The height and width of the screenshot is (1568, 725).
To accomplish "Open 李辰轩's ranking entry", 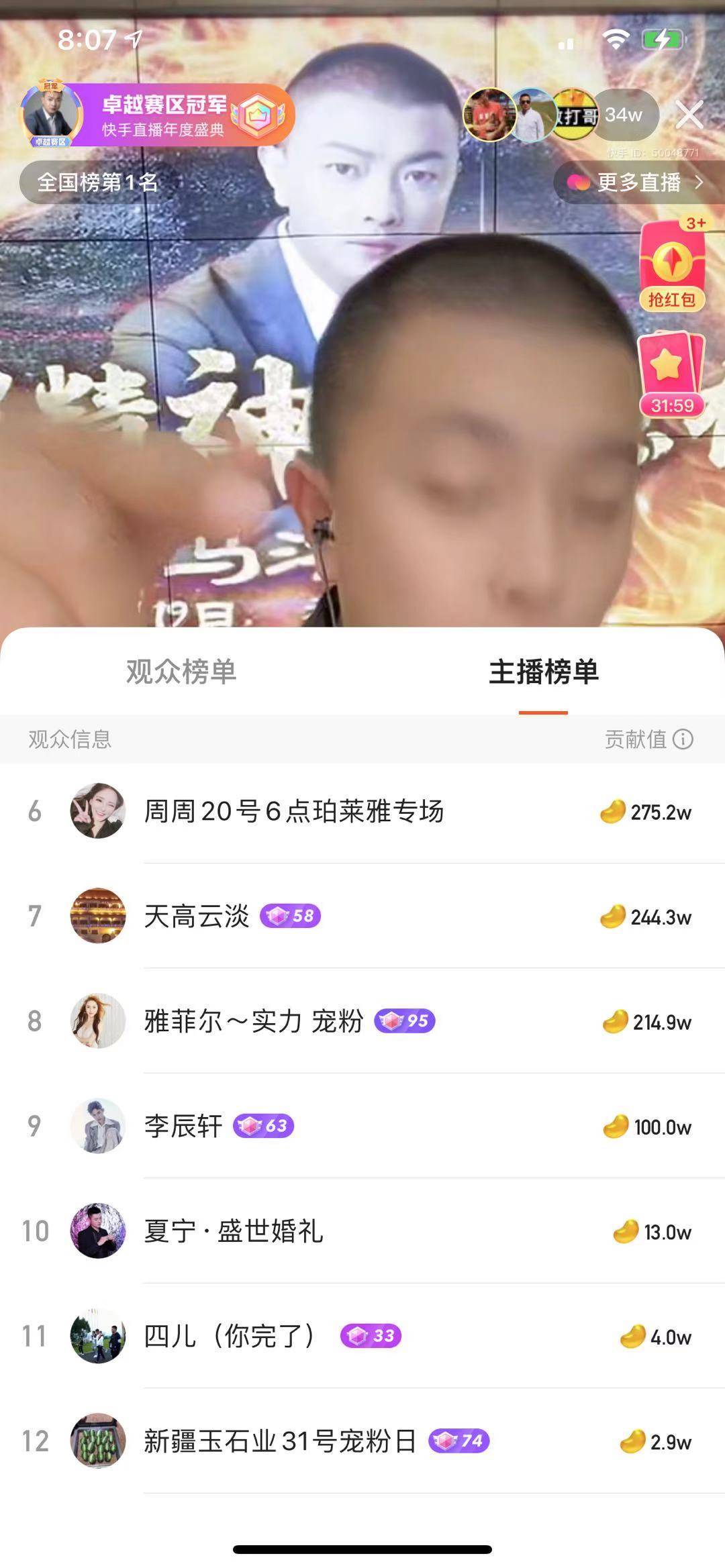I will (x=362, y=1126).
